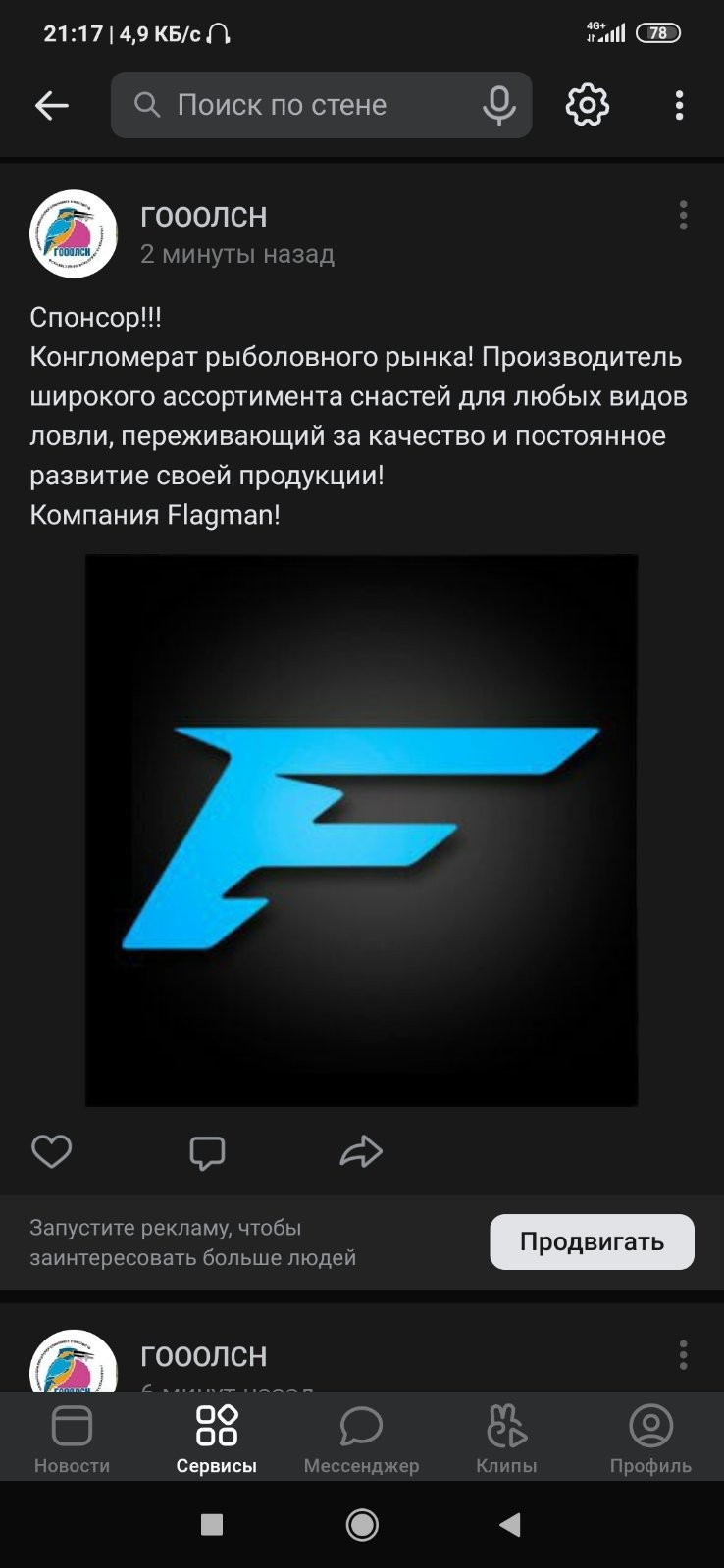The width and height of the screenshot is (724, 1568).
Task: Switch to the Новости tab
Action: (72, 1439)
